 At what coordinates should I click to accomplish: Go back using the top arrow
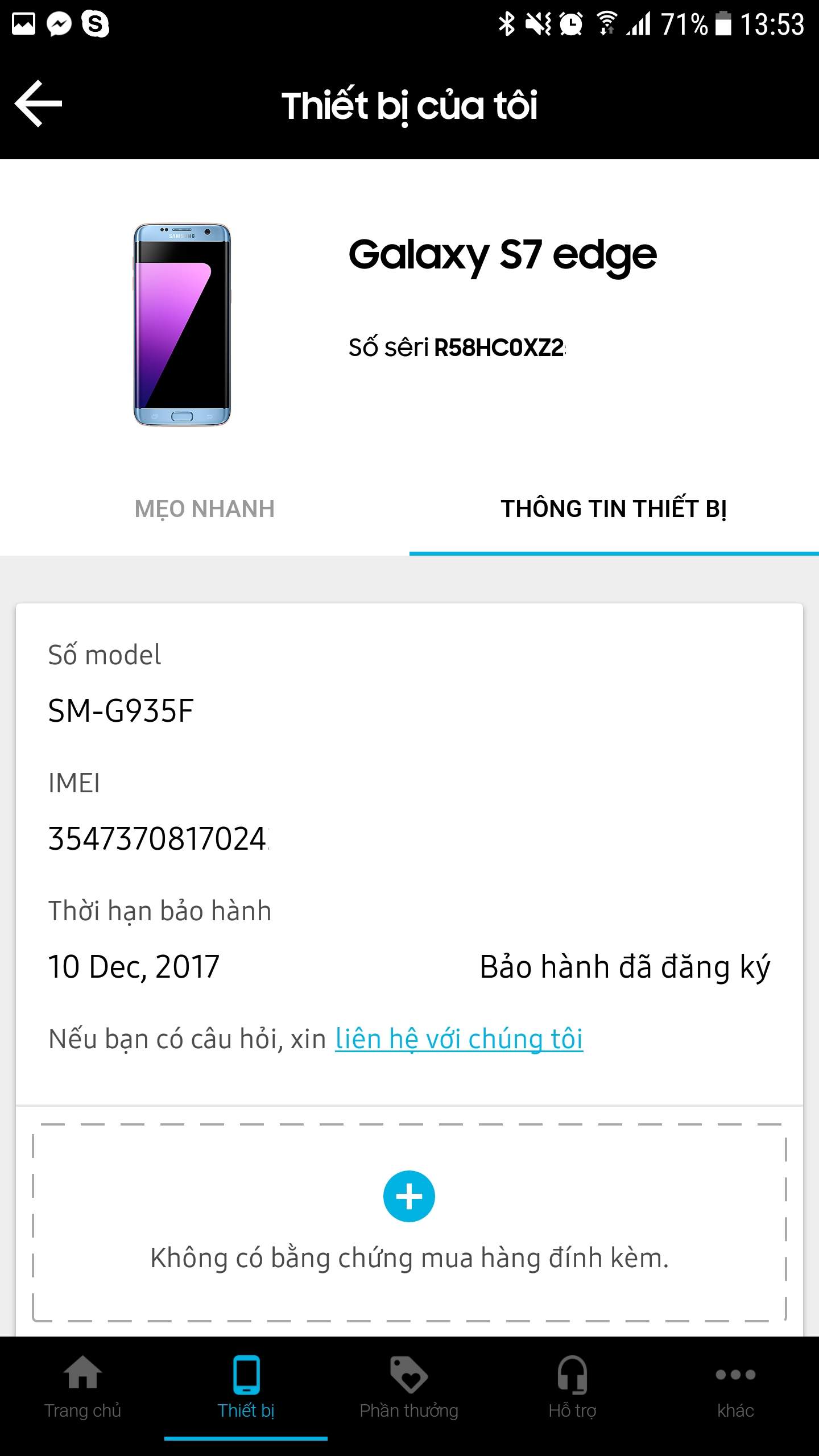(38, 104)
